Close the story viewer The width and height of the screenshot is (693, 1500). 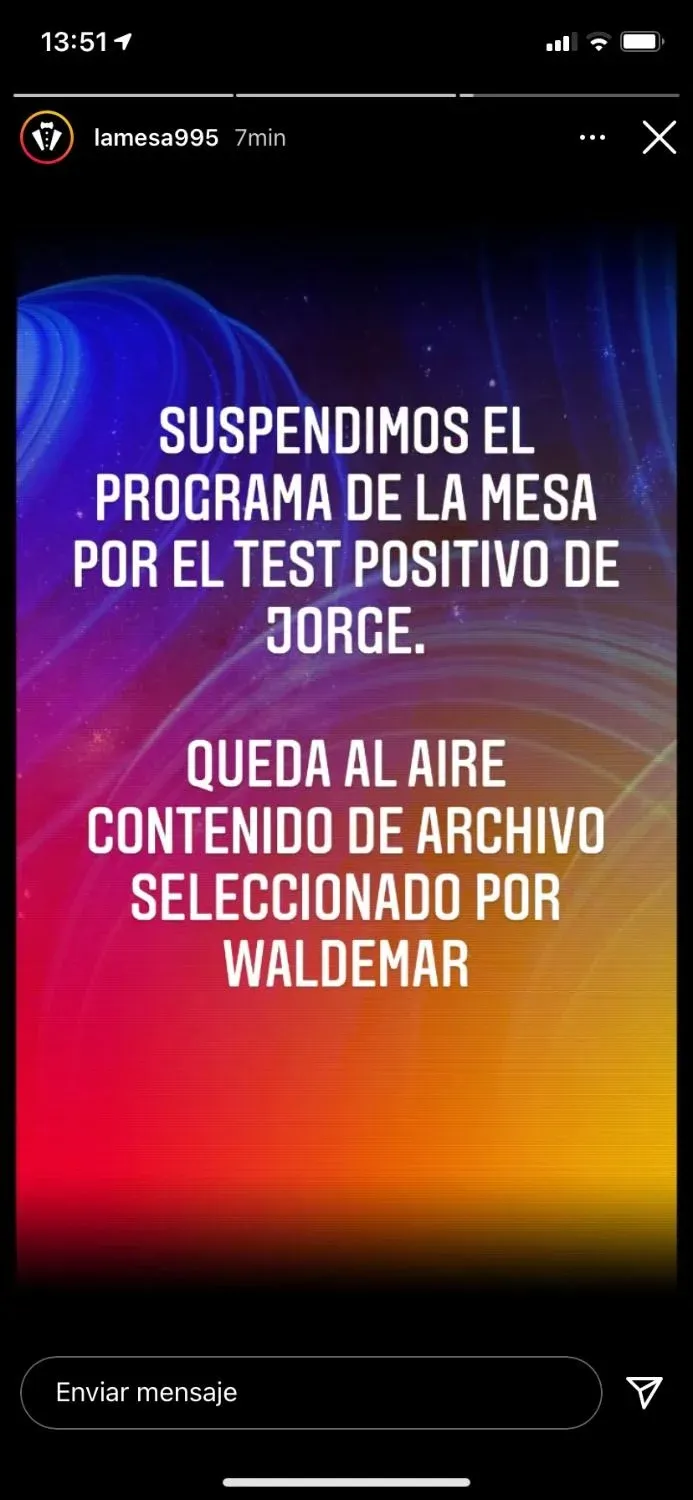pyautogui.click(x=659, y=138)
